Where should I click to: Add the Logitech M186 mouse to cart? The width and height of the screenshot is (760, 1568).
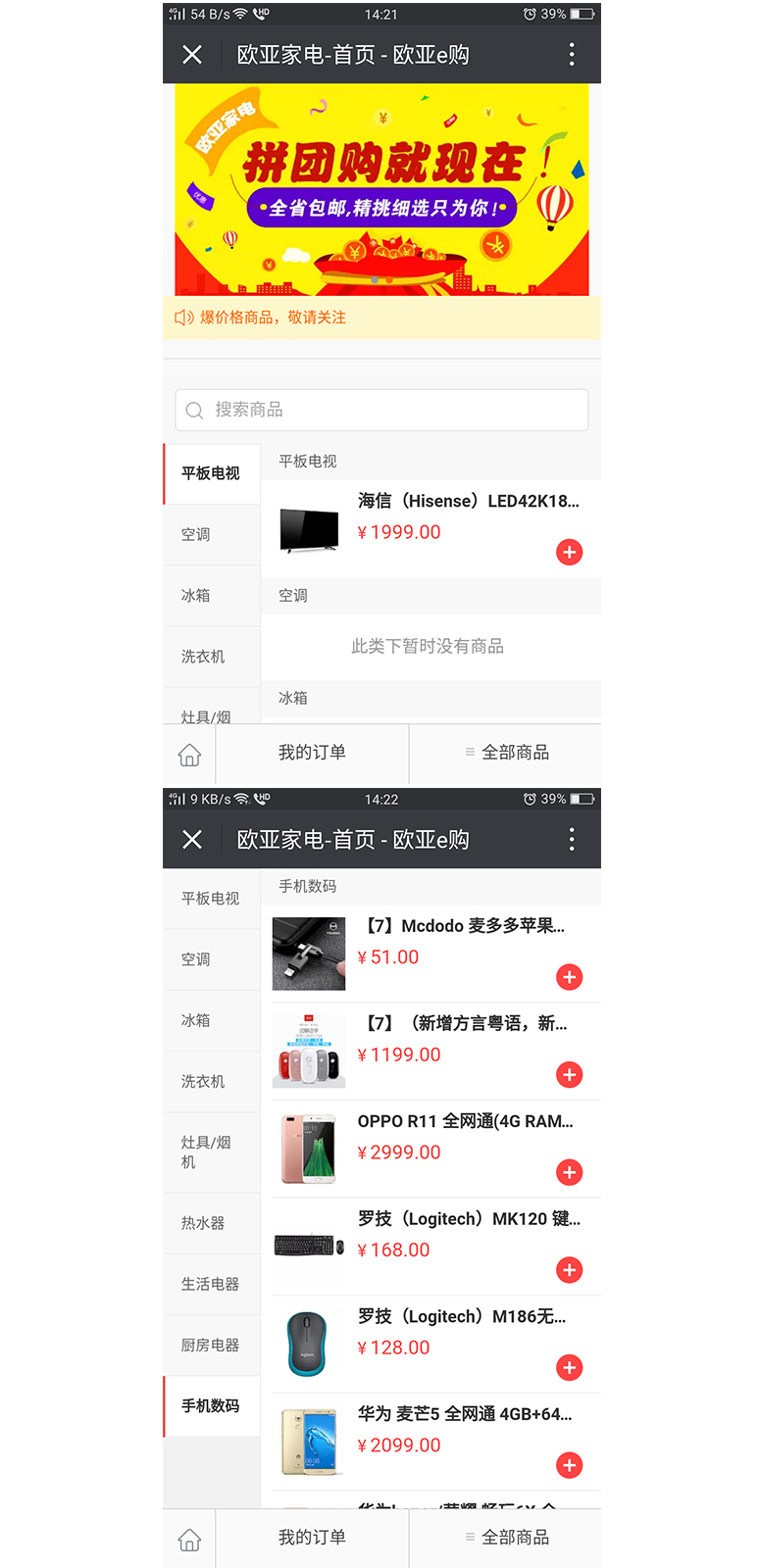tap(570, 1367)
